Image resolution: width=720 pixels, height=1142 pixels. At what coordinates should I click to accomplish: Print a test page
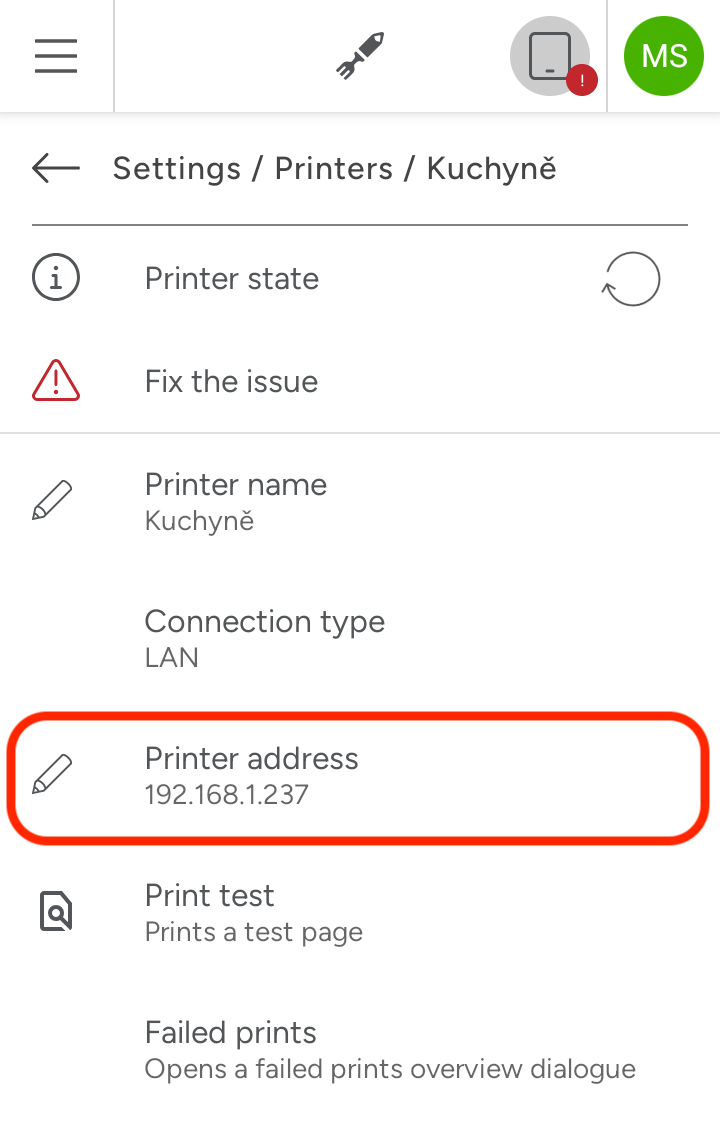click(x=254, y=912)
